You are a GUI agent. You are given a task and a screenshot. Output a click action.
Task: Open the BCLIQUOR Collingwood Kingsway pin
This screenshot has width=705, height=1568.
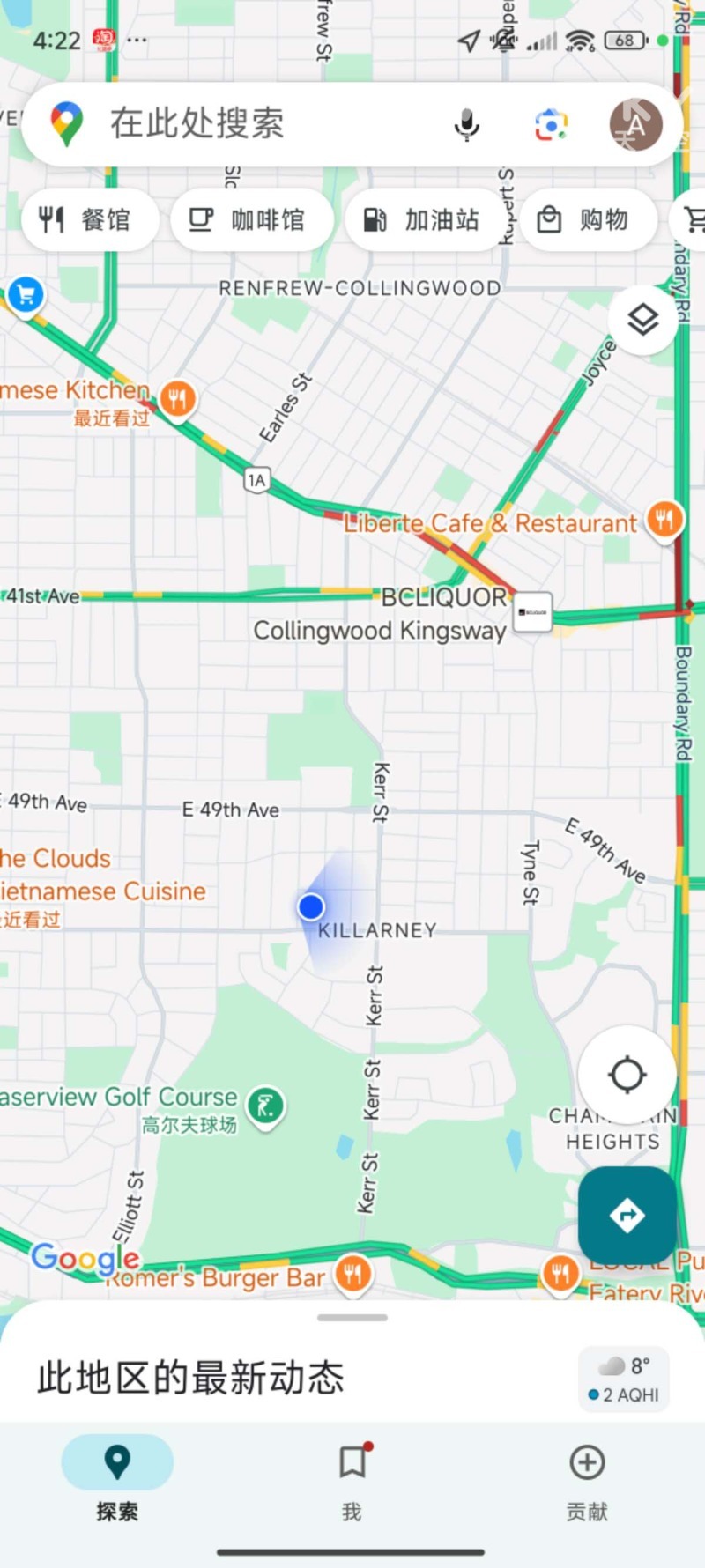[x=533, y=611]
